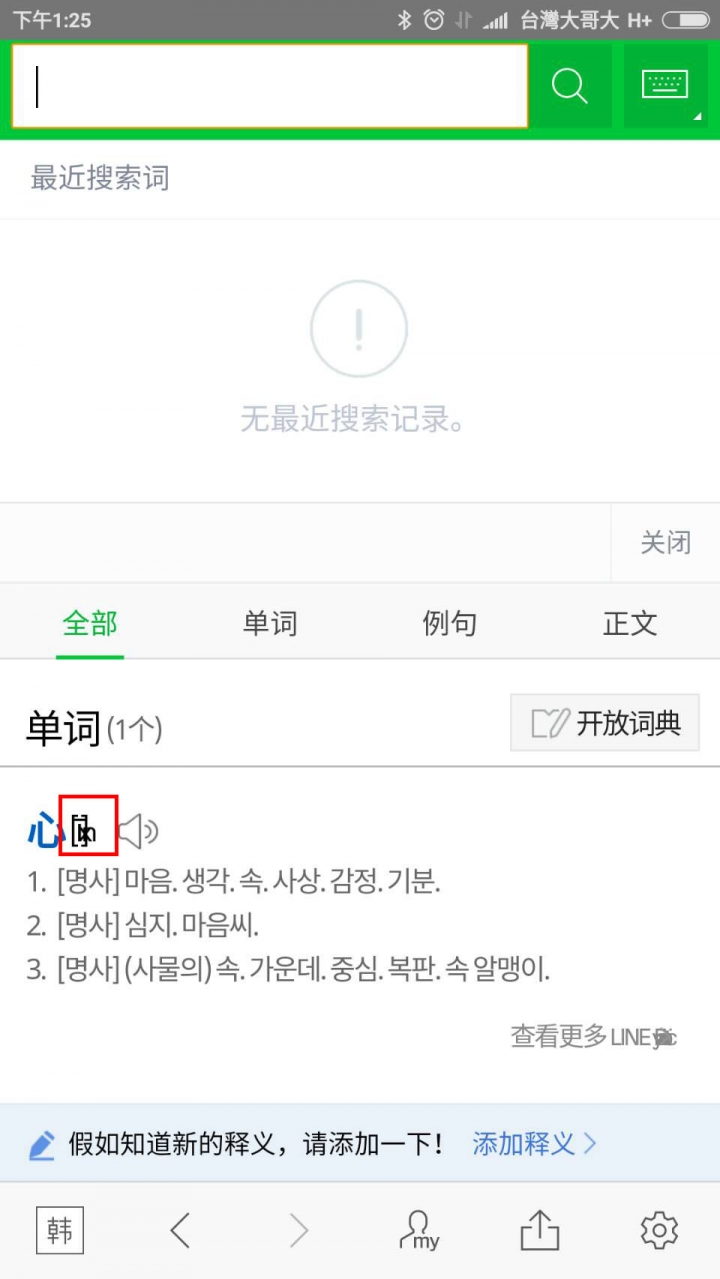The width and height of the screenshot is (720, 1279).
Task: View more in LINE dictionary
Action: coord(594,1036)
